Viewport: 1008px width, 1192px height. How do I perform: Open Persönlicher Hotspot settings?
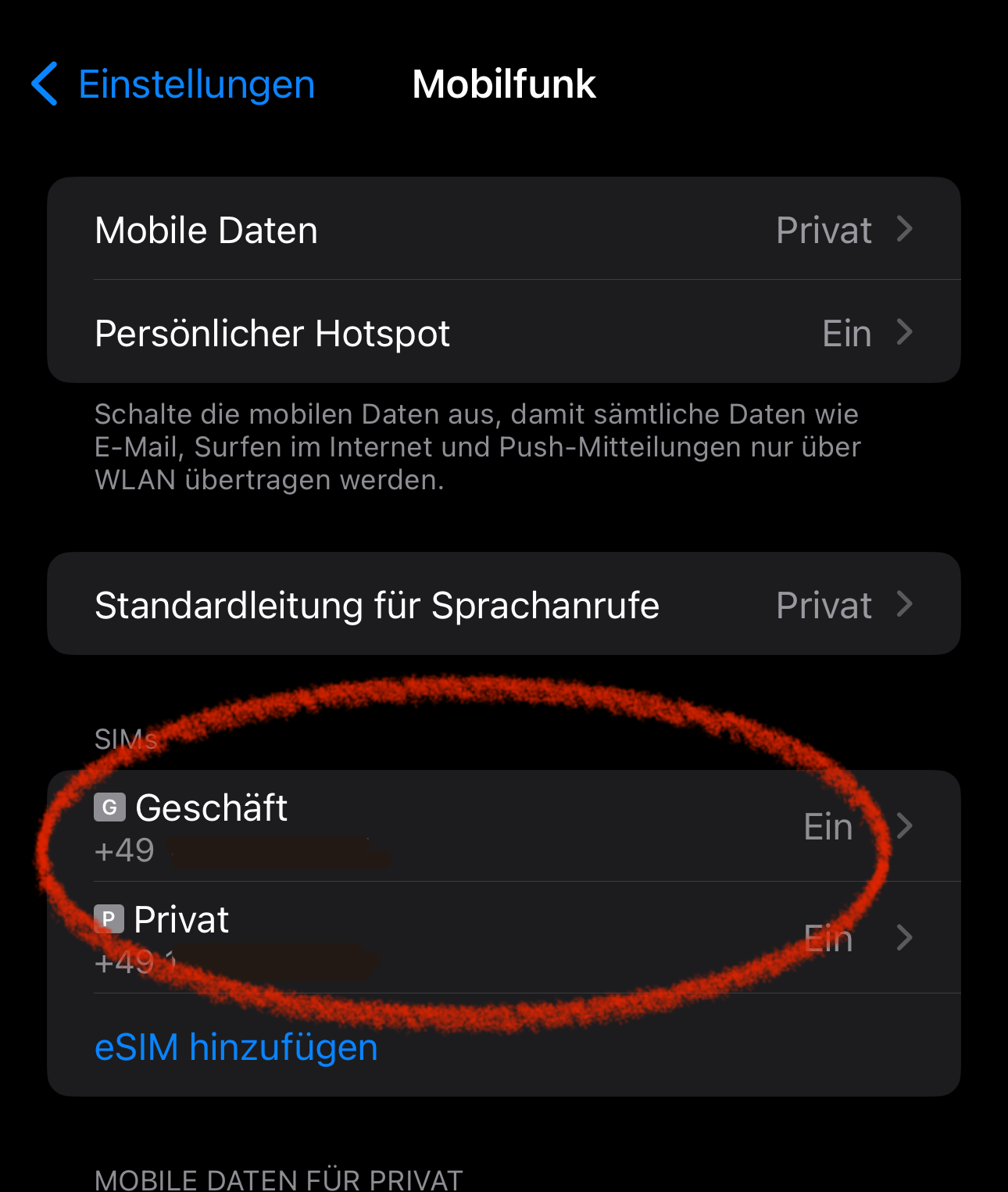coord(503,333)
